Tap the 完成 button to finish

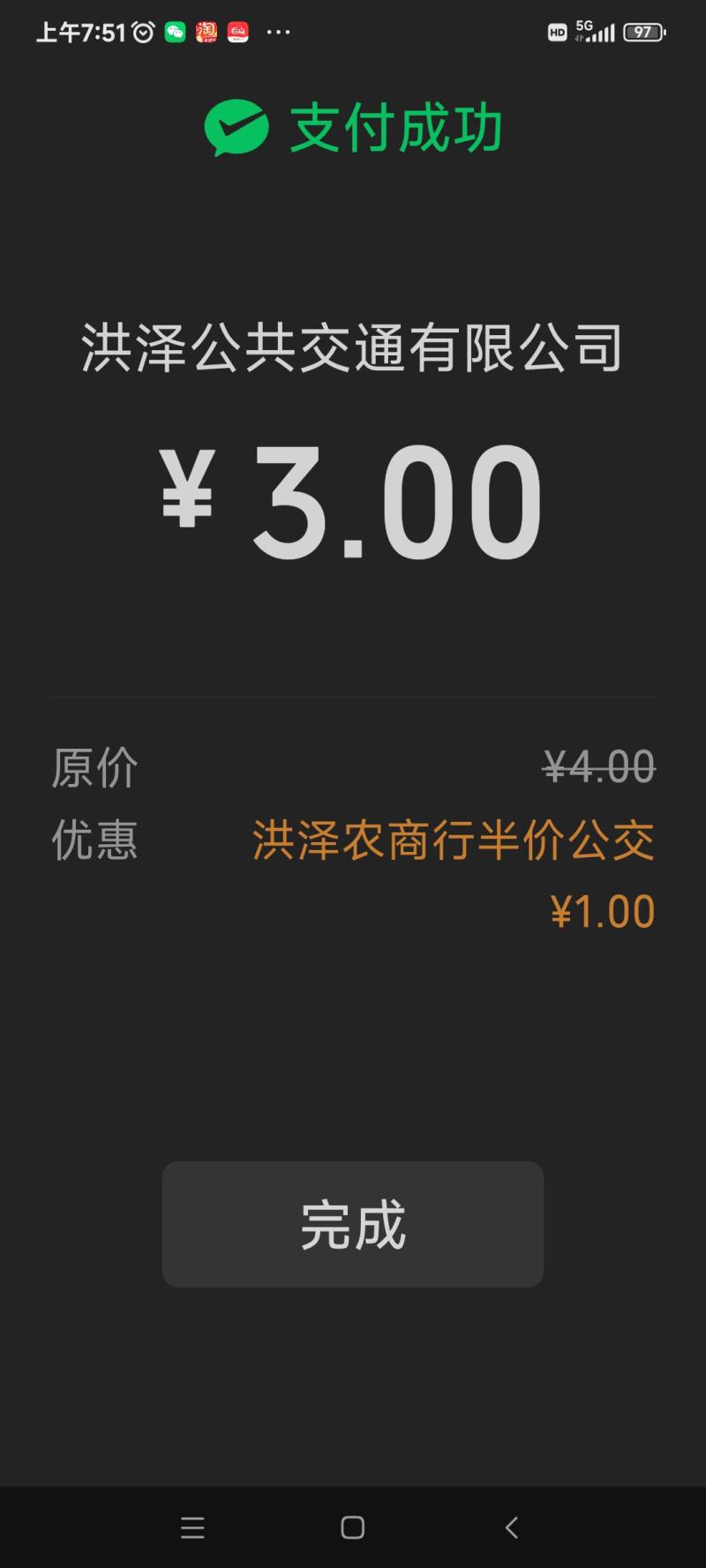352,1224
